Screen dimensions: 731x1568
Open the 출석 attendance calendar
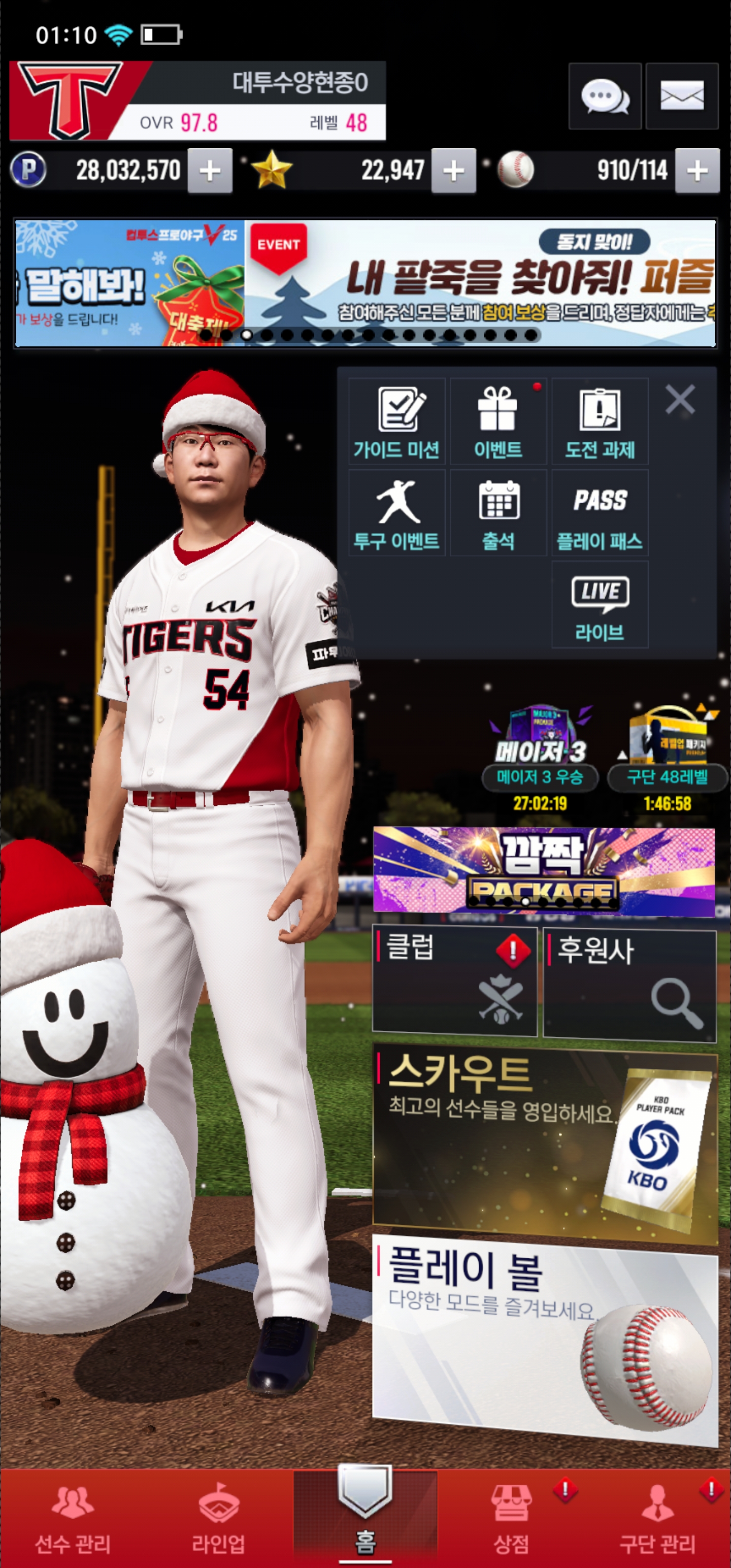(498, 512)
